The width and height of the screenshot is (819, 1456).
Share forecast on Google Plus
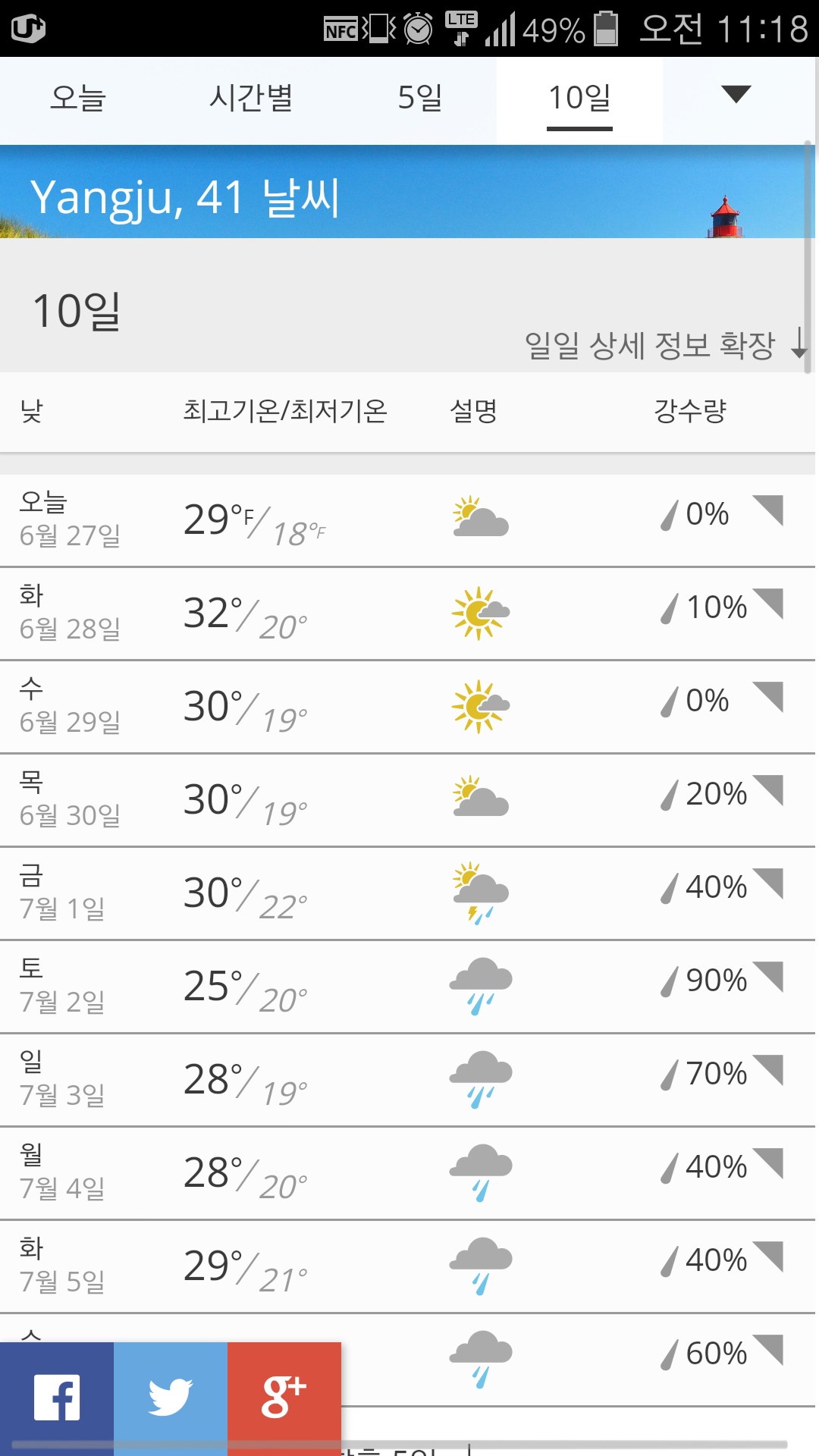pyautogui.click(x=284, y=1398)
